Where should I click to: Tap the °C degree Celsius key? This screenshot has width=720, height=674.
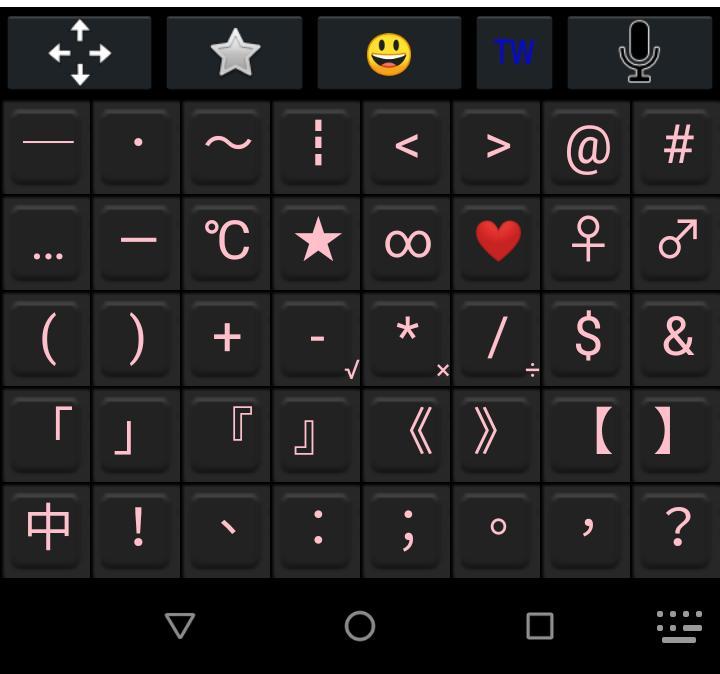pyautogui.click(x=227, y=242)
